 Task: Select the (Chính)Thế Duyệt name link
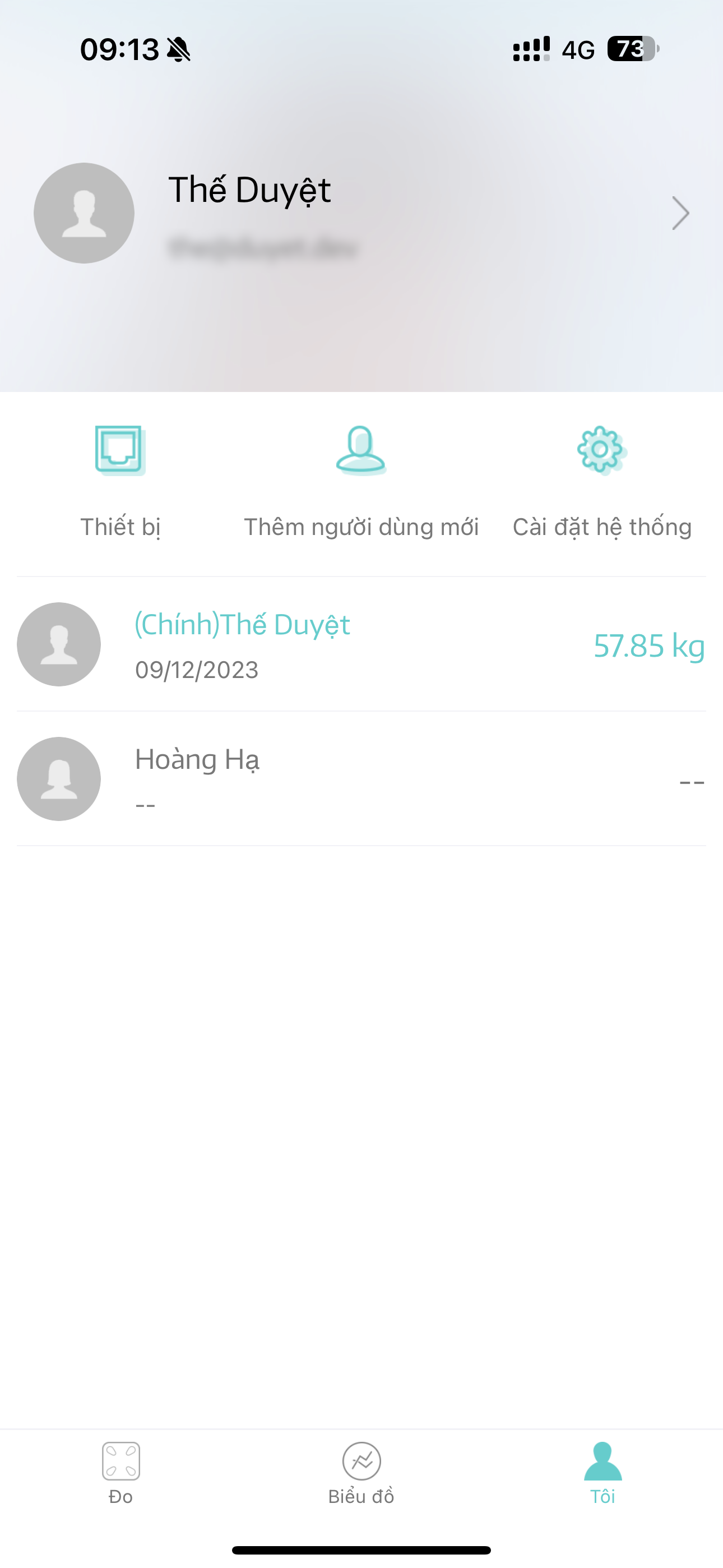coord(242,624)
